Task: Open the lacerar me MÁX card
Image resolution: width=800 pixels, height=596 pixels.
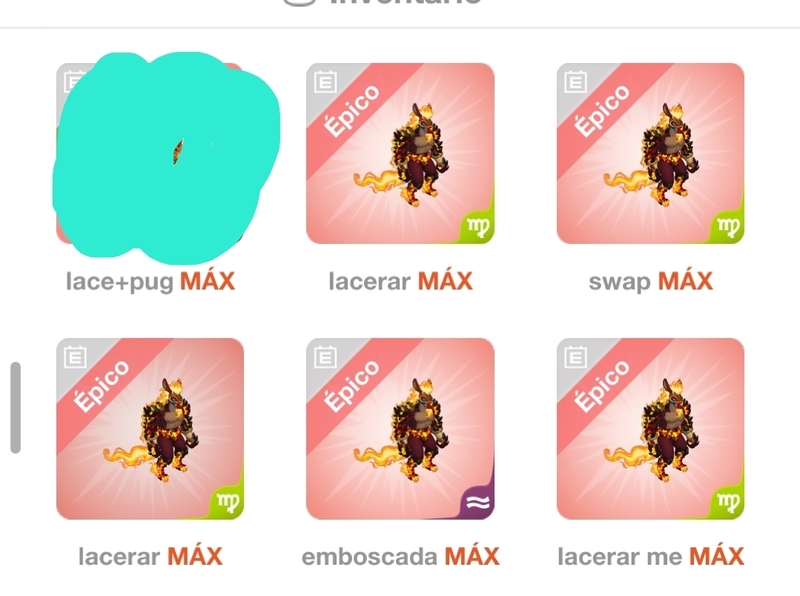Action: pyautogui.click(x=650, y=429)
